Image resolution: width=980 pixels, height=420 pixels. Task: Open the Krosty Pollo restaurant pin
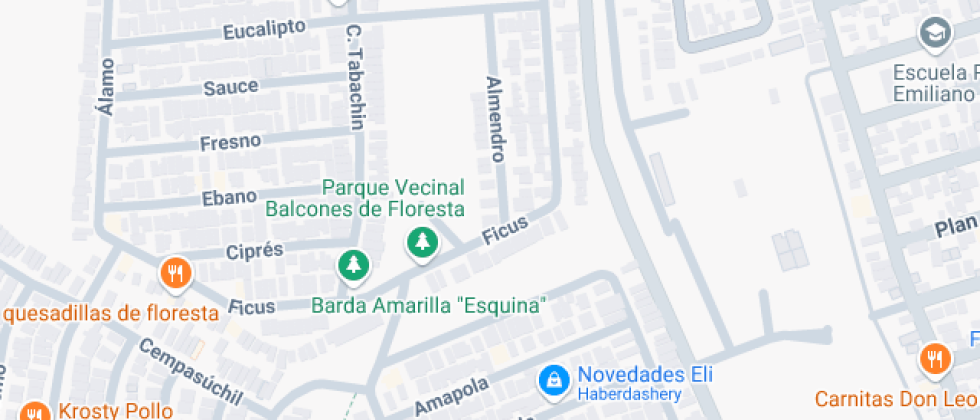tap(35, 411)
